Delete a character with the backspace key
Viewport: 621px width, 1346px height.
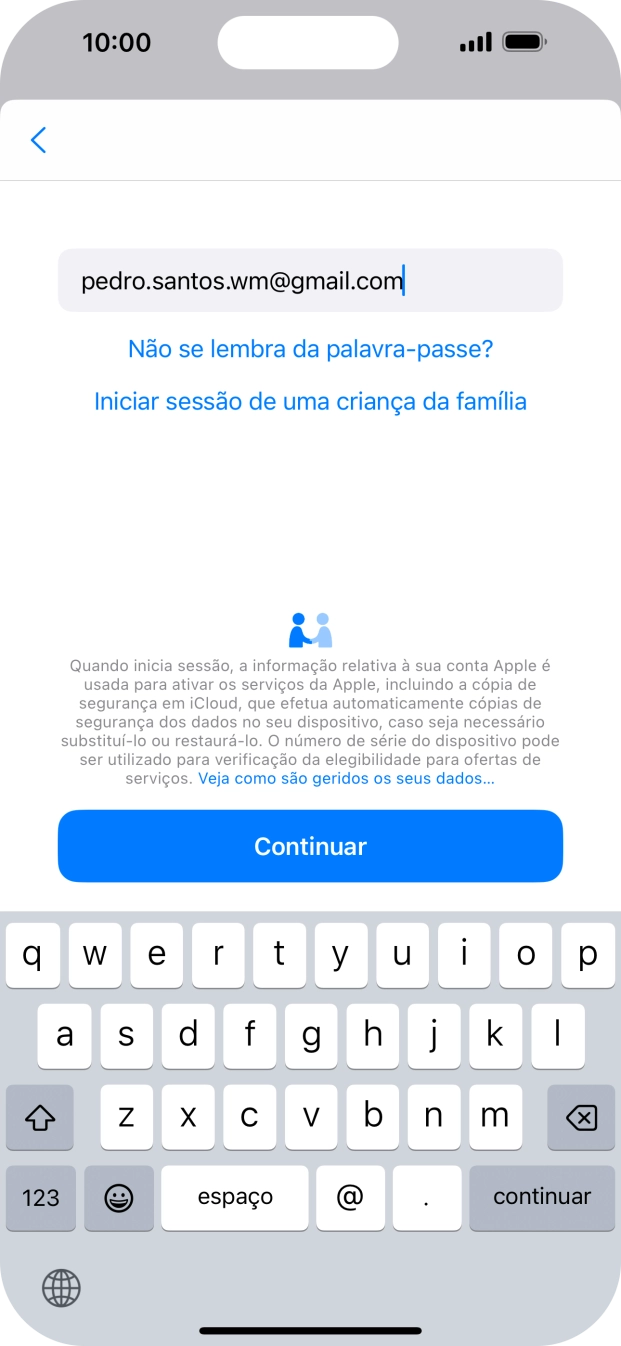[x=580, y=1117]
